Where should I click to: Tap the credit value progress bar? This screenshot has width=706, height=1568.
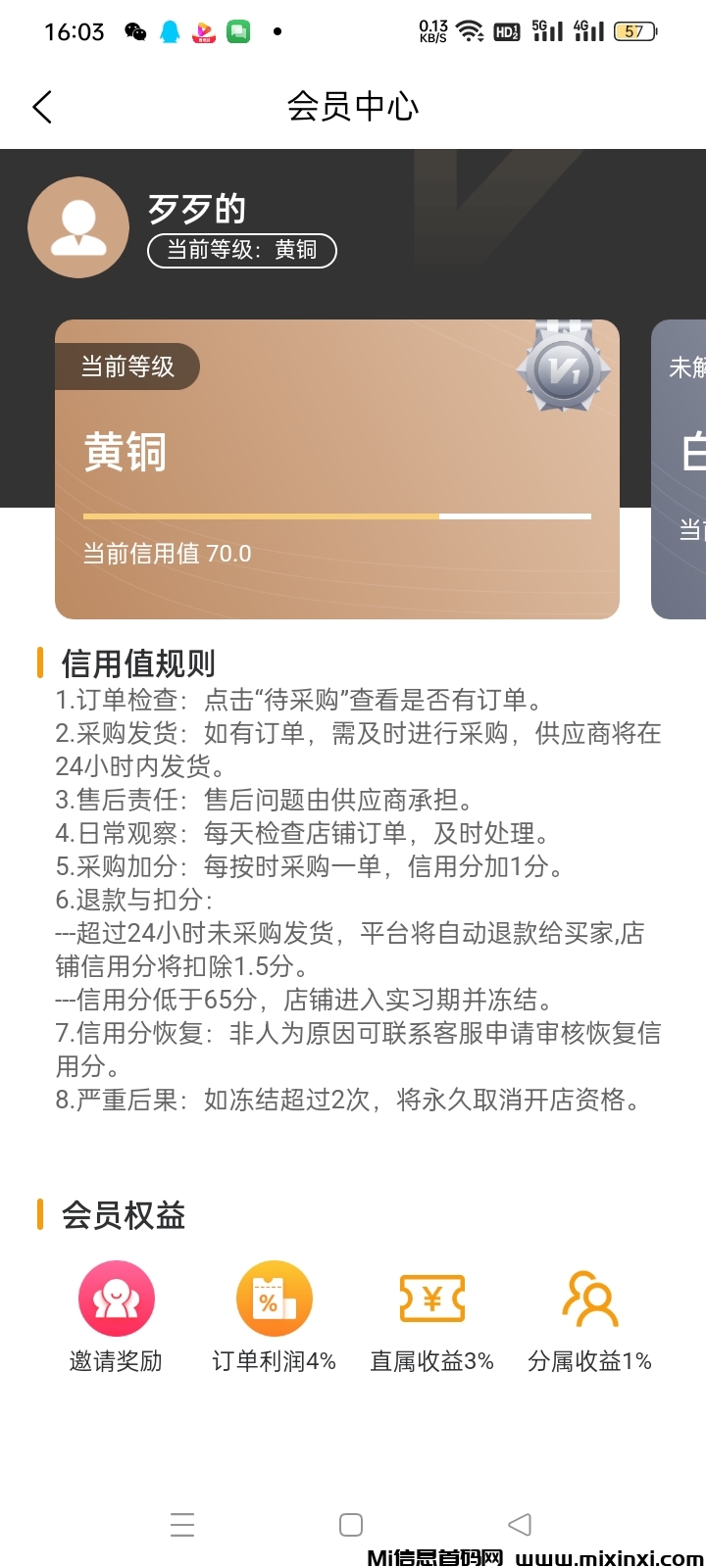click(337, 516)
